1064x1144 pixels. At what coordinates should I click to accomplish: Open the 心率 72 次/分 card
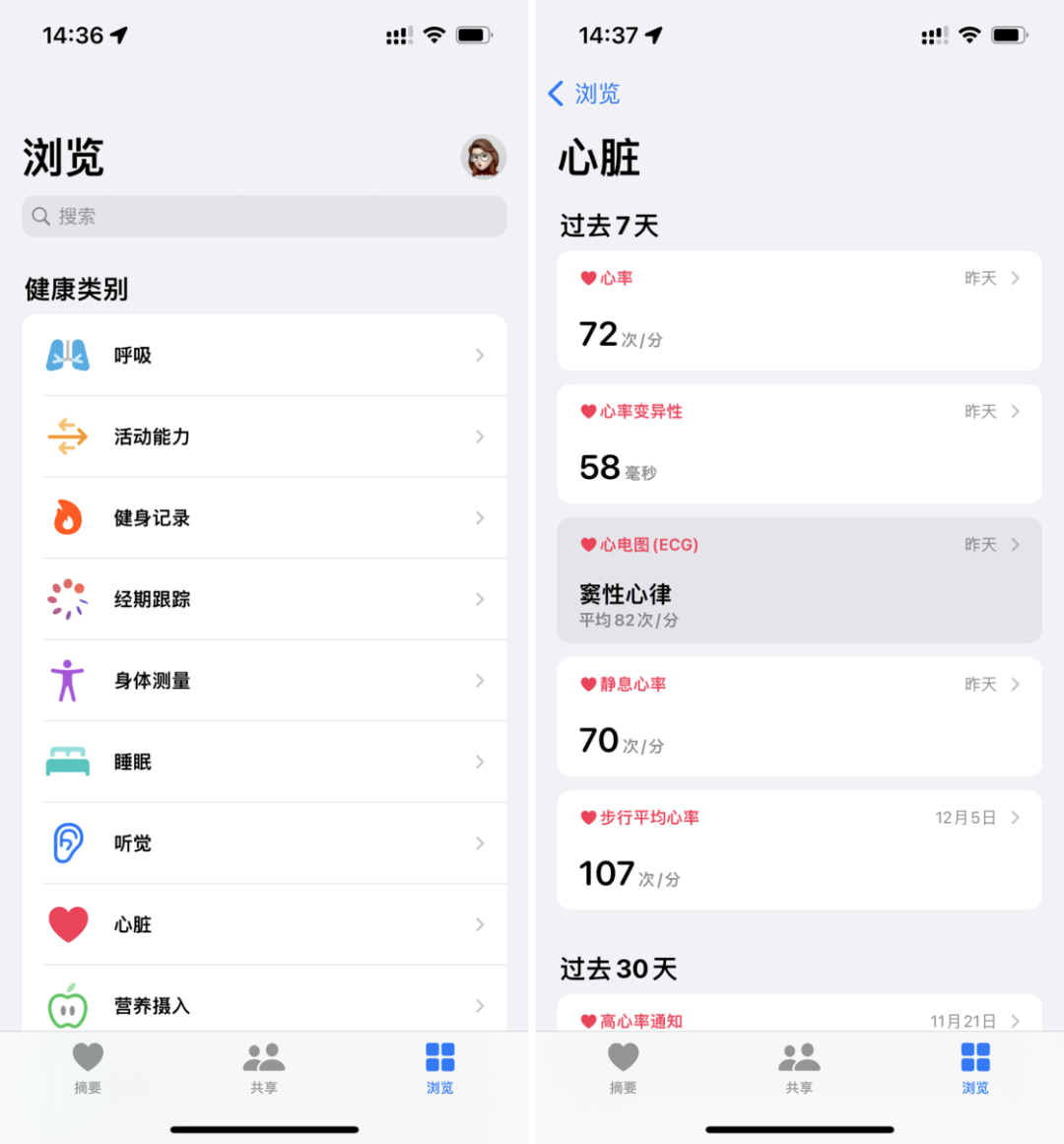tap(799, 310)
